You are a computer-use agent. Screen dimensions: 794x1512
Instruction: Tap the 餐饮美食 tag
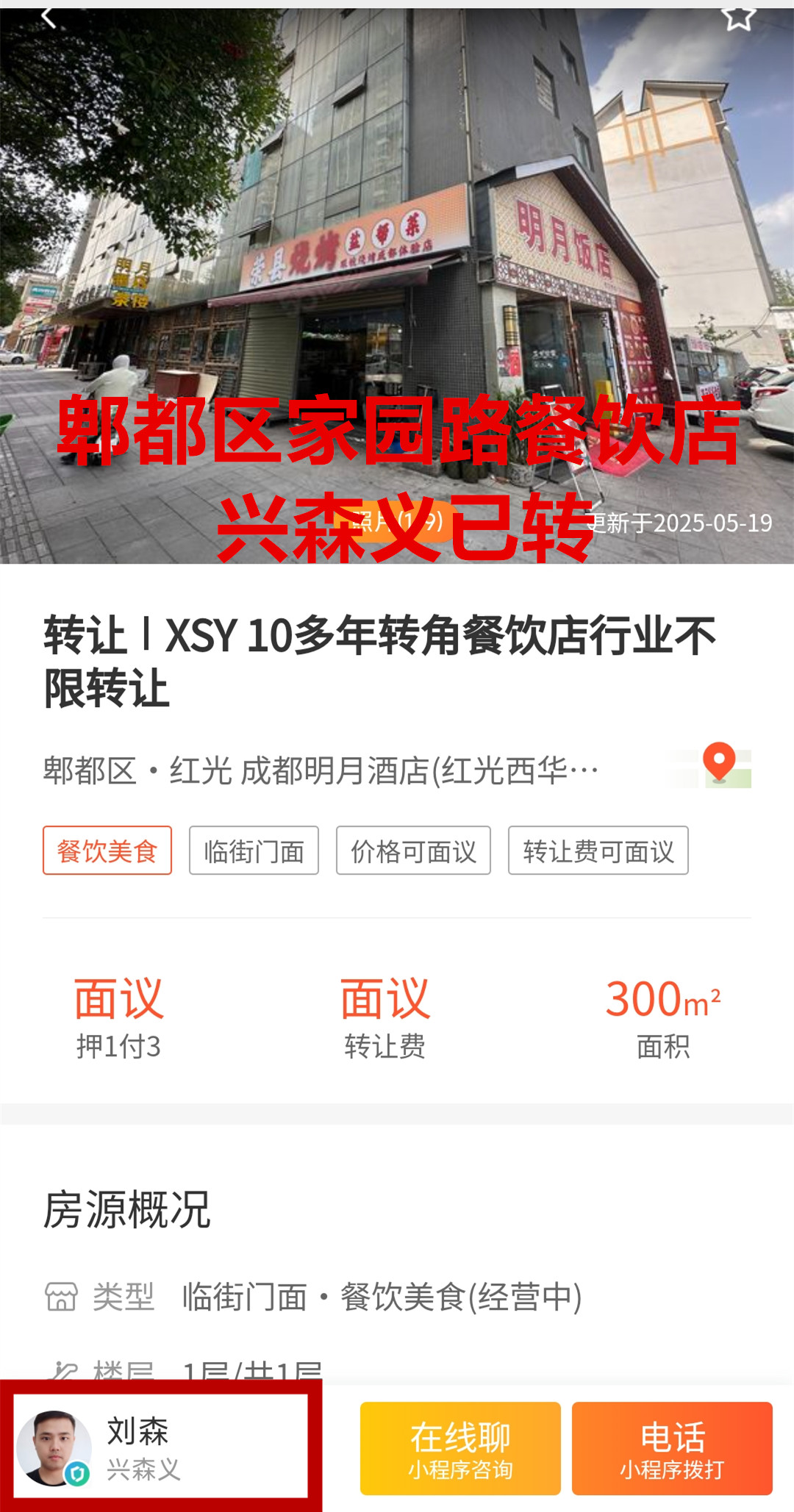tap(107, 850)
